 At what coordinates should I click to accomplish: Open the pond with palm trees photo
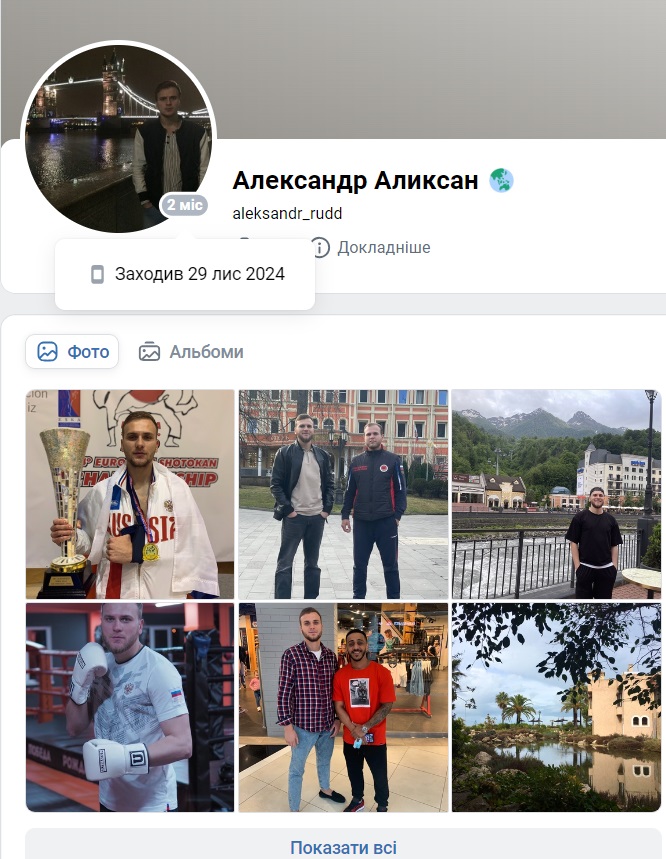click(x=555, y=707)
